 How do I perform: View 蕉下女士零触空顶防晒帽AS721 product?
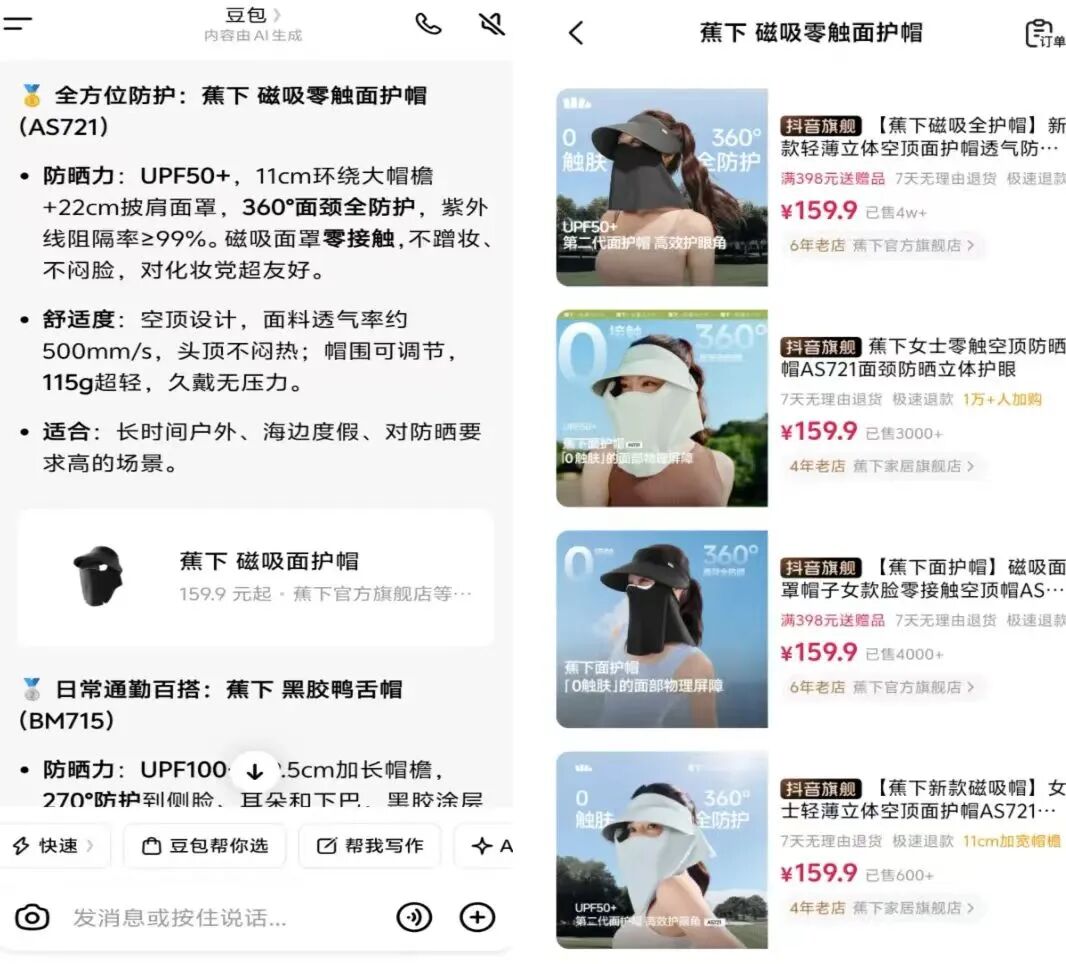(920, 358)
